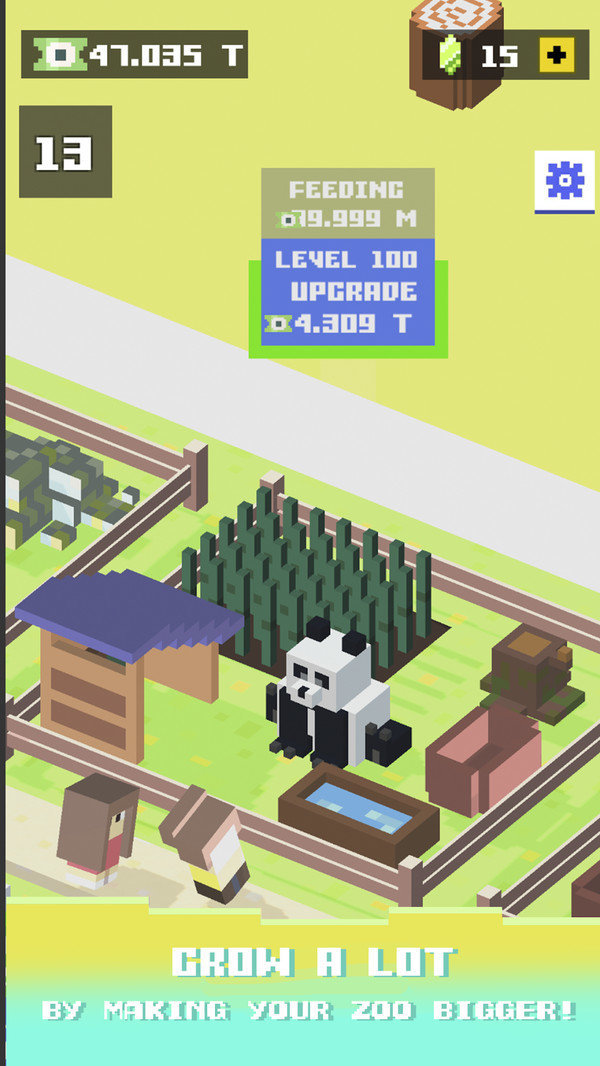Viewport: 600px width, 1066px height.
Task: Tap the yellow plus to get more gems
Action: (x=557, y=56)
